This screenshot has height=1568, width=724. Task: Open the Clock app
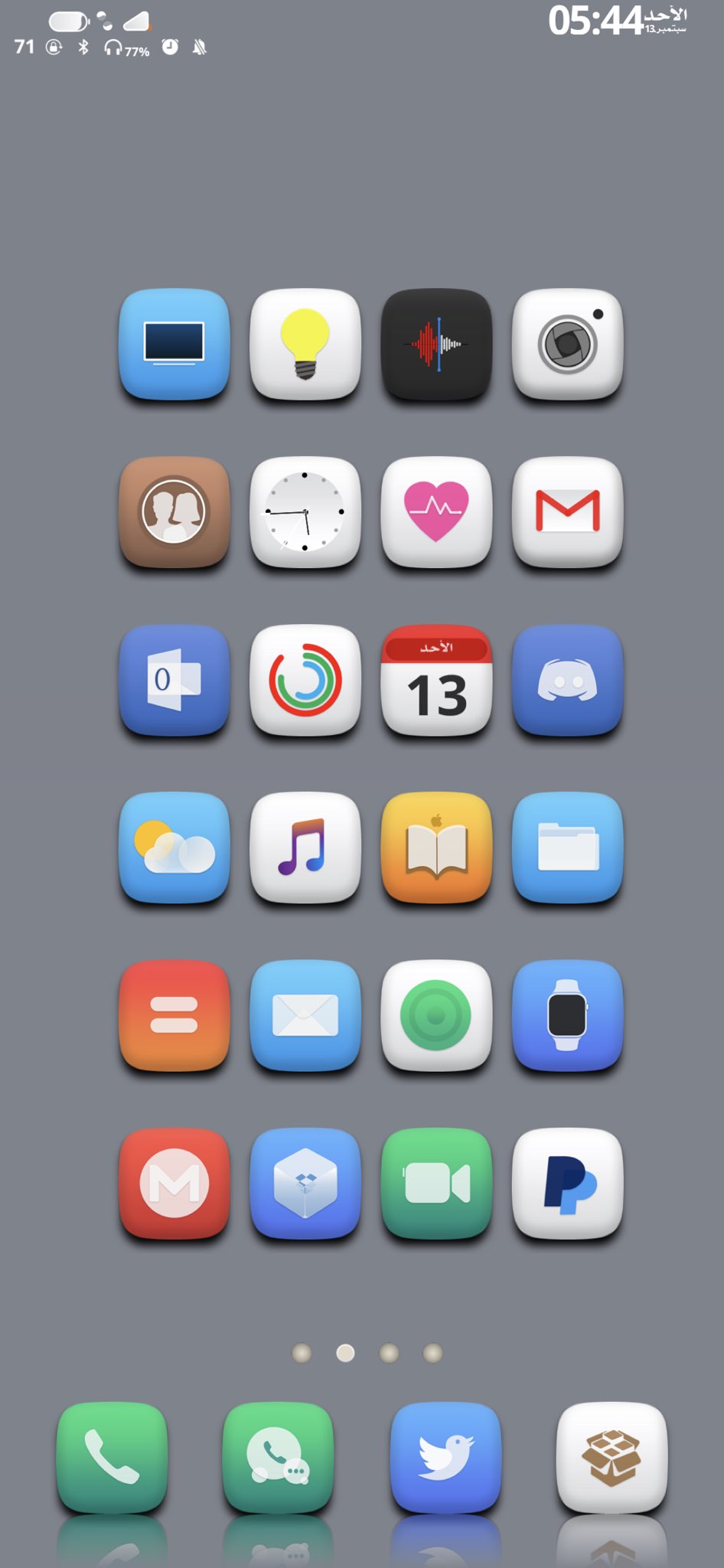coord(305,511)
